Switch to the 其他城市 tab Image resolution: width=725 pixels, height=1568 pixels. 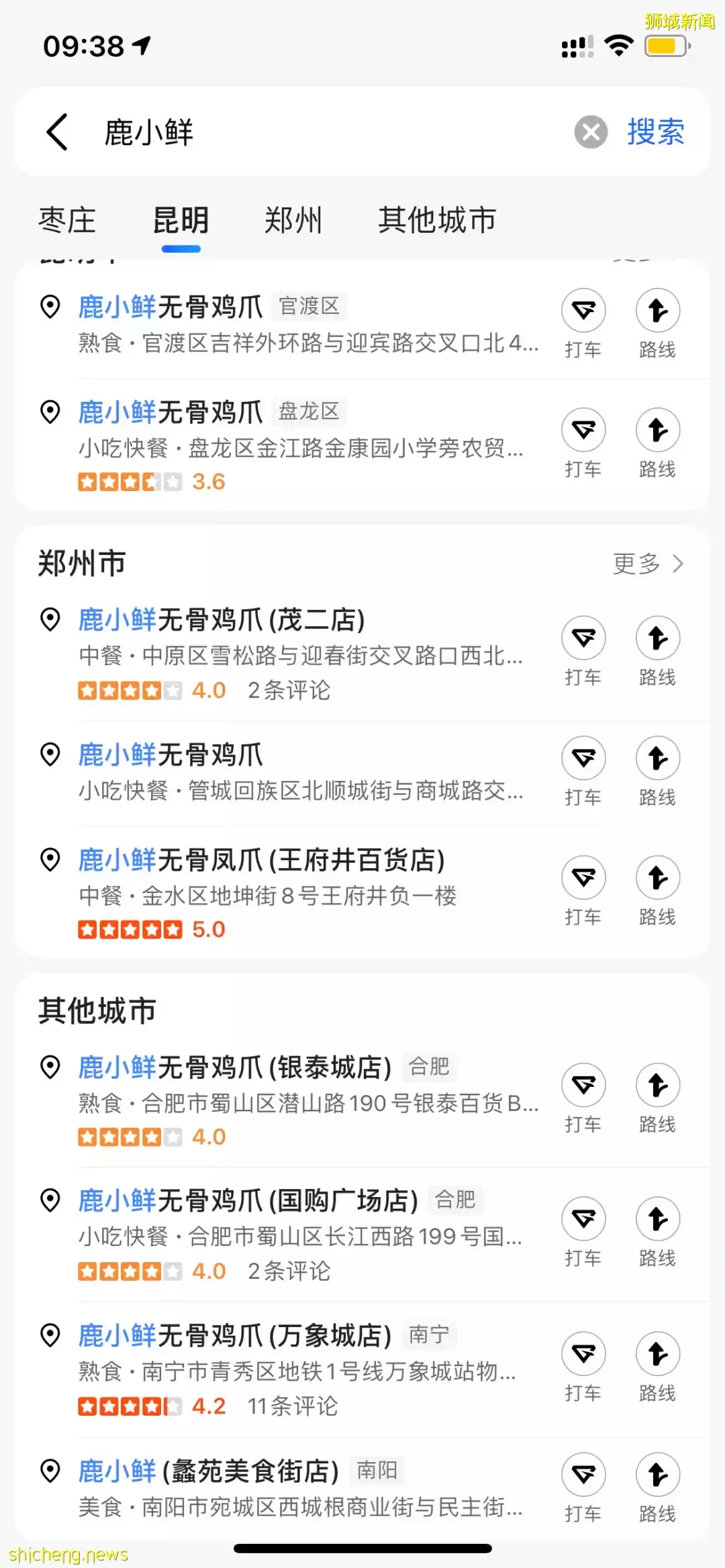tap(437, 220)
